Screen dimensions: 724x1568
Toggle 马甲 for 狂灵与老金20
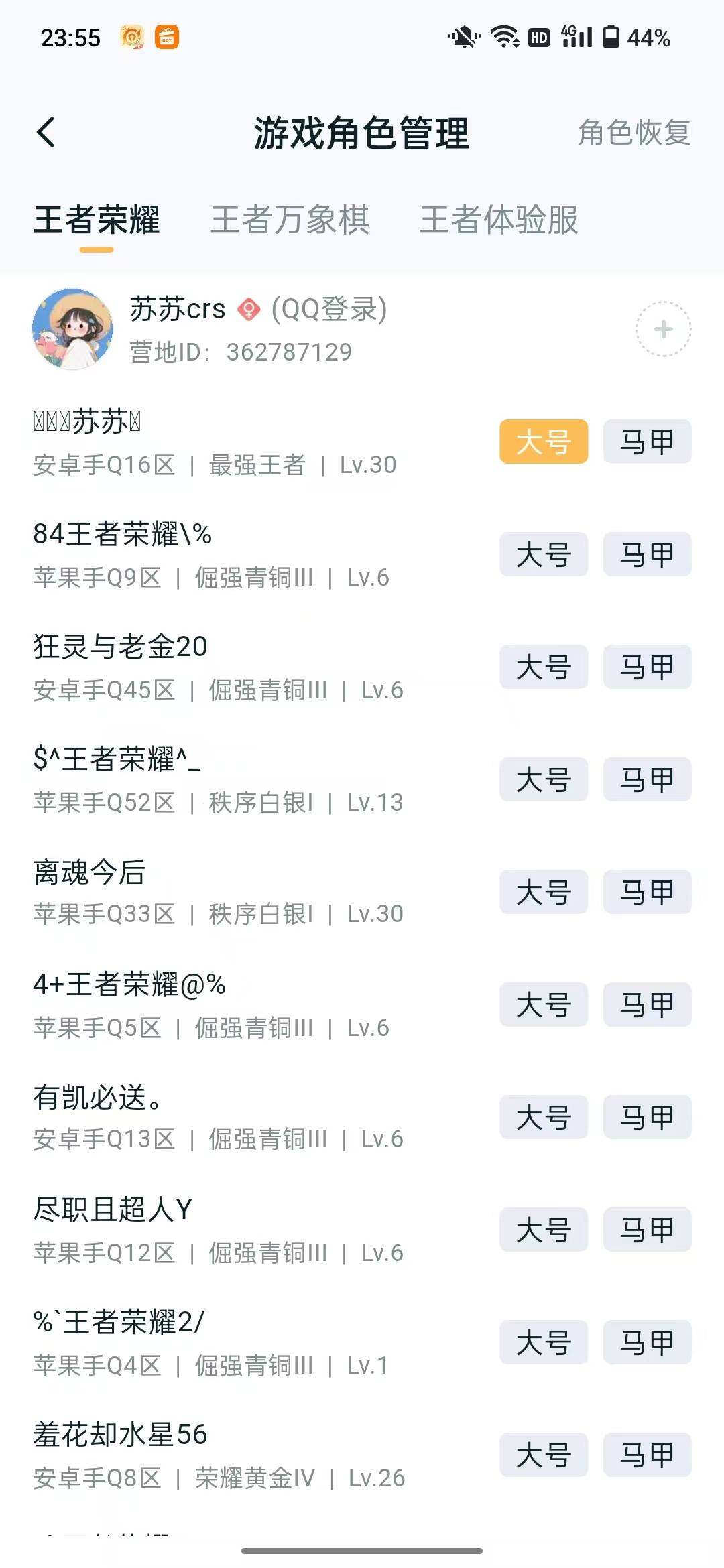(646, 667)
